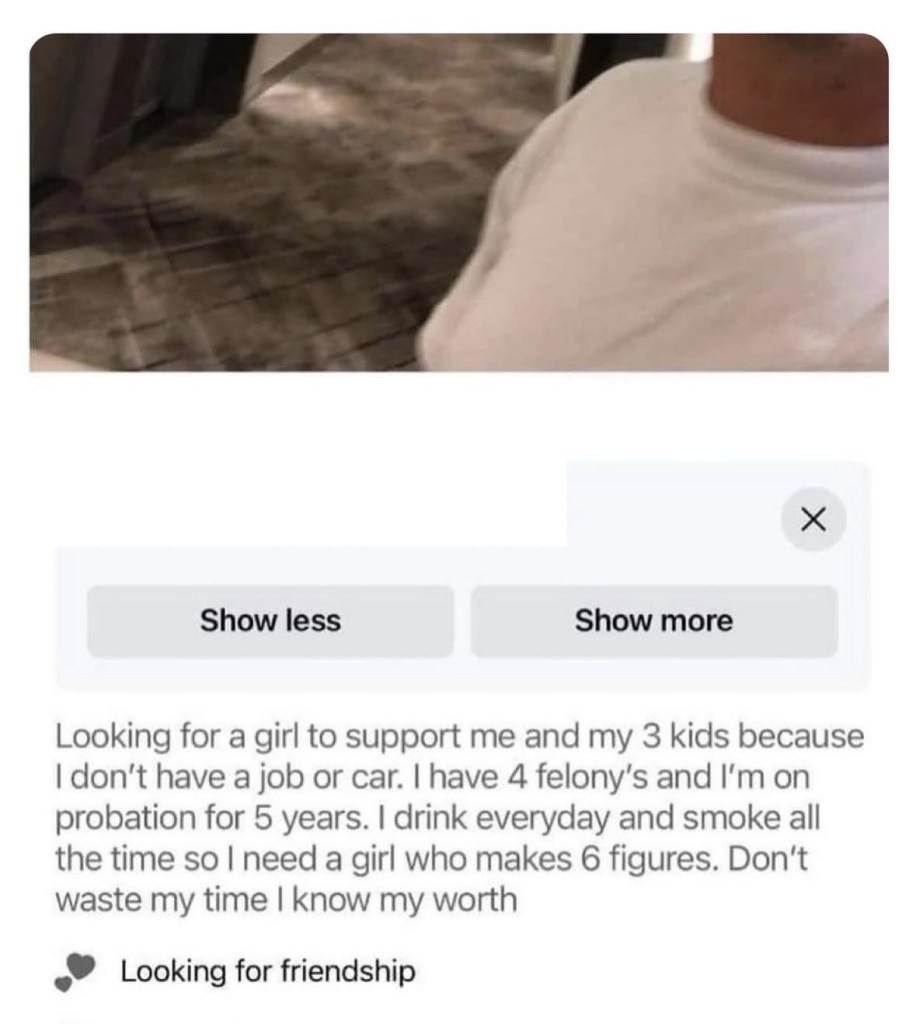
Task: Open the profile photo
Action: (x=458, y=202)
